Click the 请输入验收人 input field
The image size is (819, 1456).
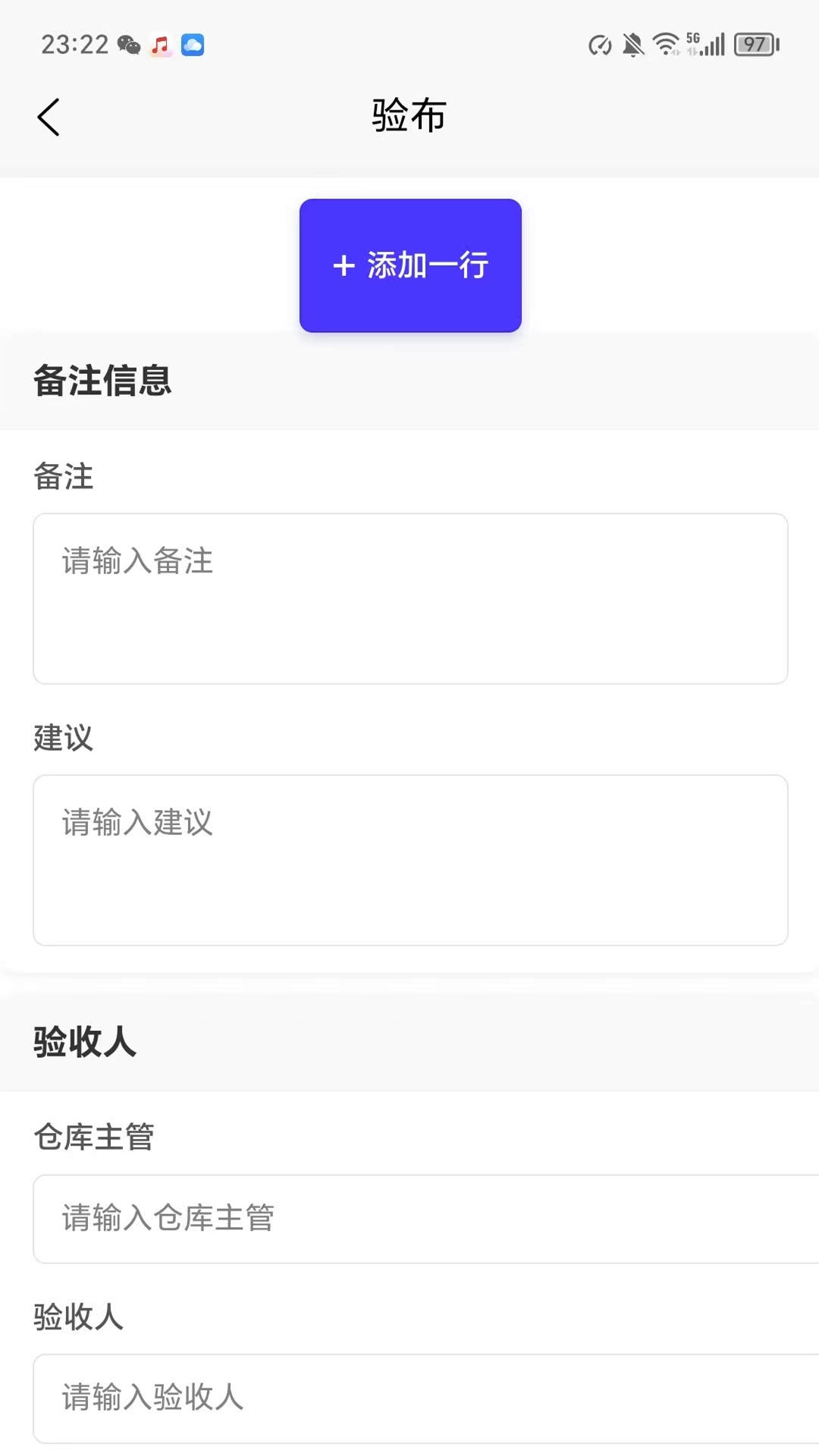pyautogui.click(x=409, y=1399)
